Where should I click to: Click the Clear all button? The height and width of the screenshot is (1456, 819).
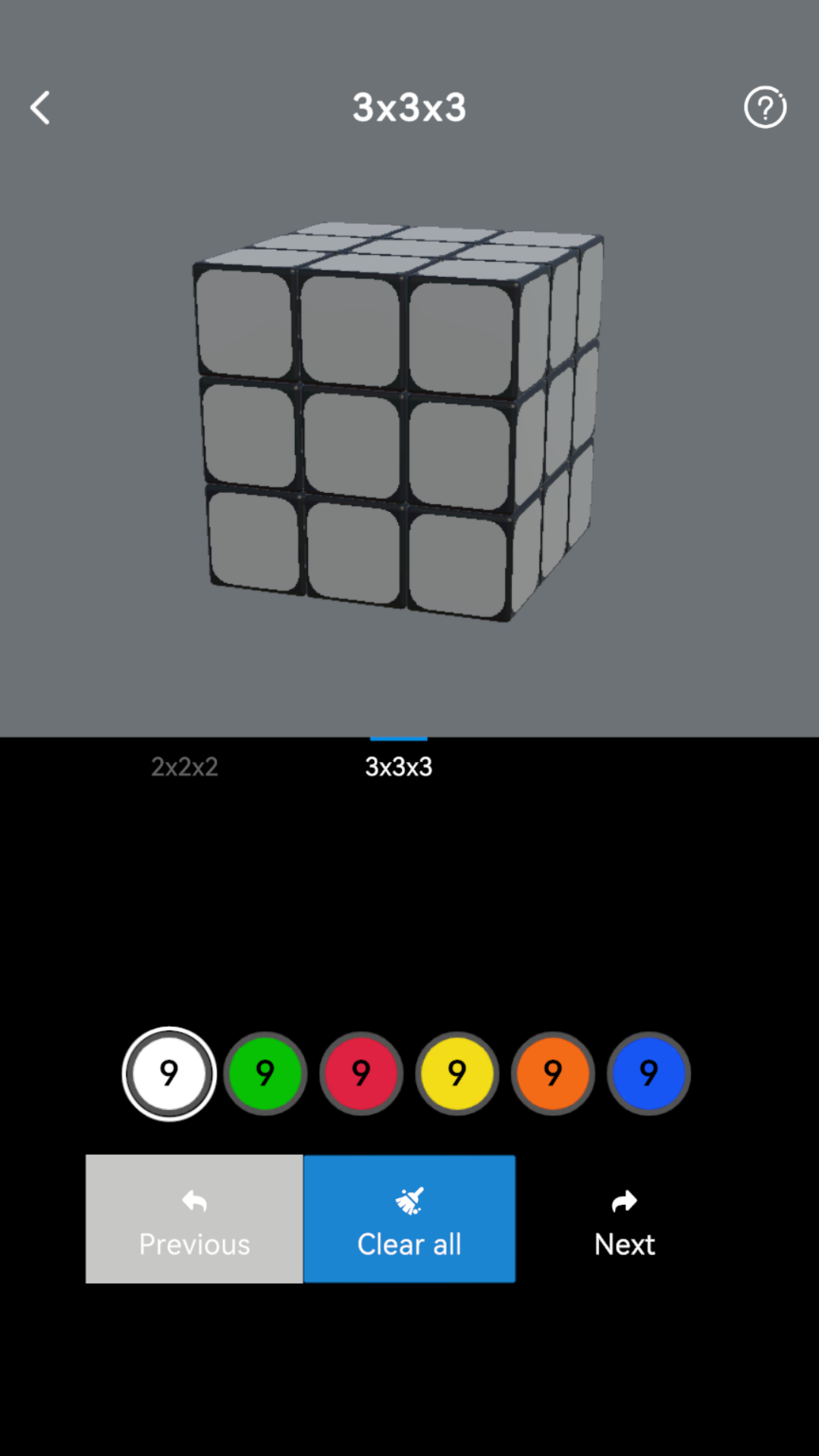pos(409,1219)
